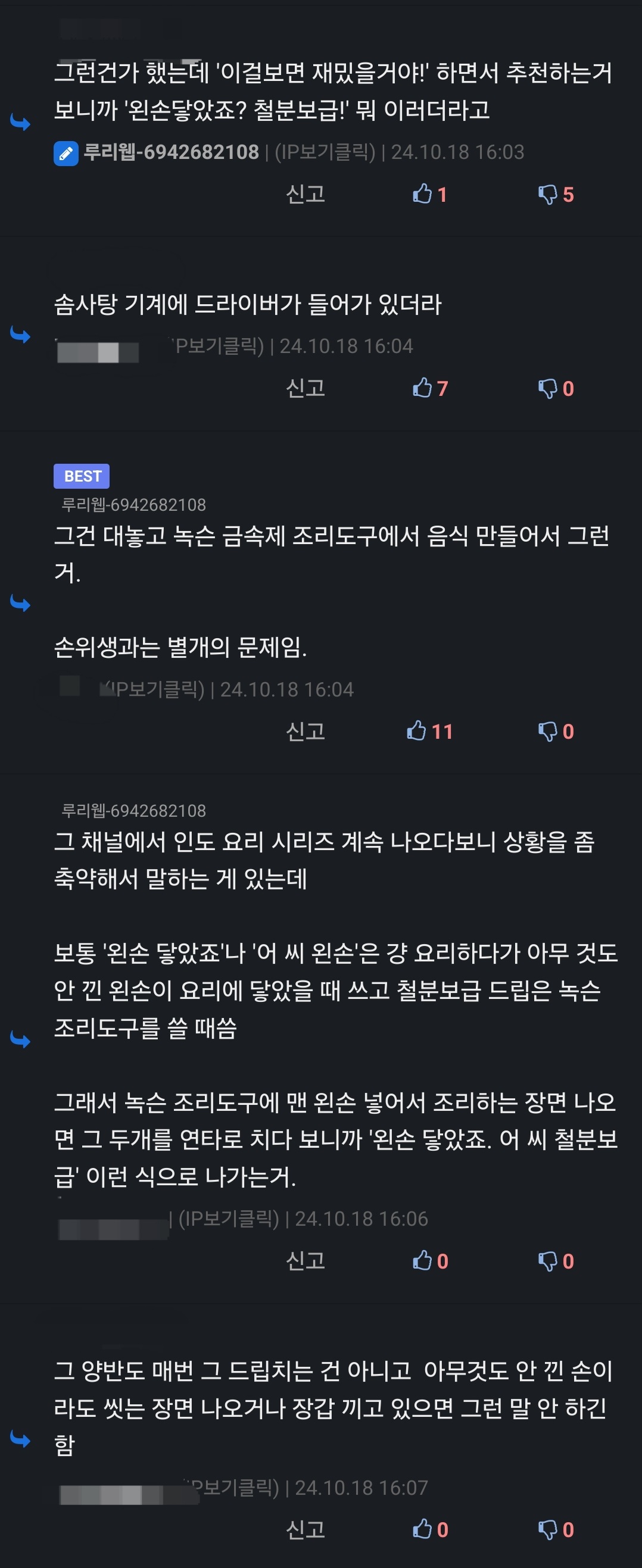Screen dimensions: 642x1568
Task: Upvote the 16:03 comment about 철분보급
Action: pyautogui.click(x=429, y=194)
